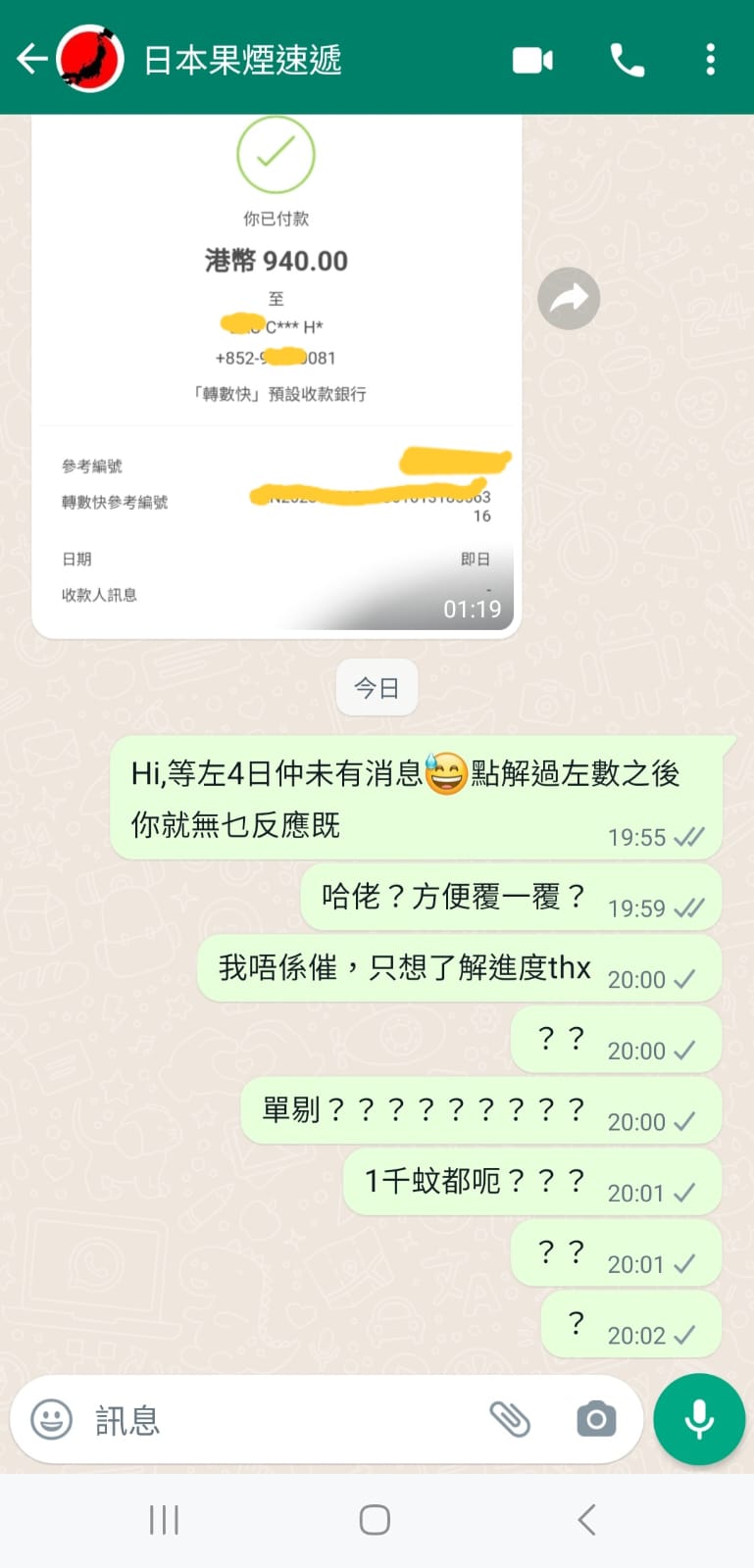Start a voice call
Screen dimensions: 754x1568
pyautogui.click(x=628, y=60)
